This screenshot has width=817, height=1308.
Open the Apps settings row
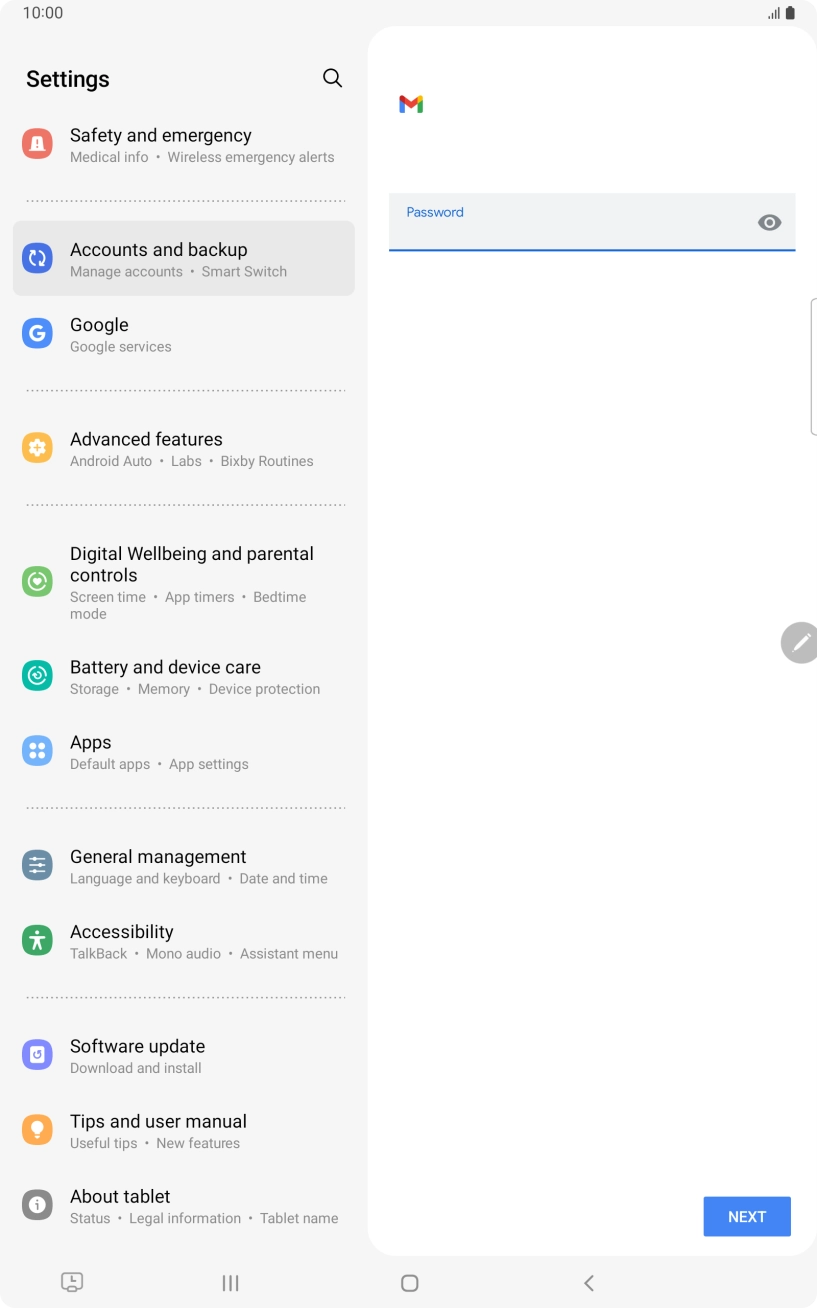[x=184, y=752]
